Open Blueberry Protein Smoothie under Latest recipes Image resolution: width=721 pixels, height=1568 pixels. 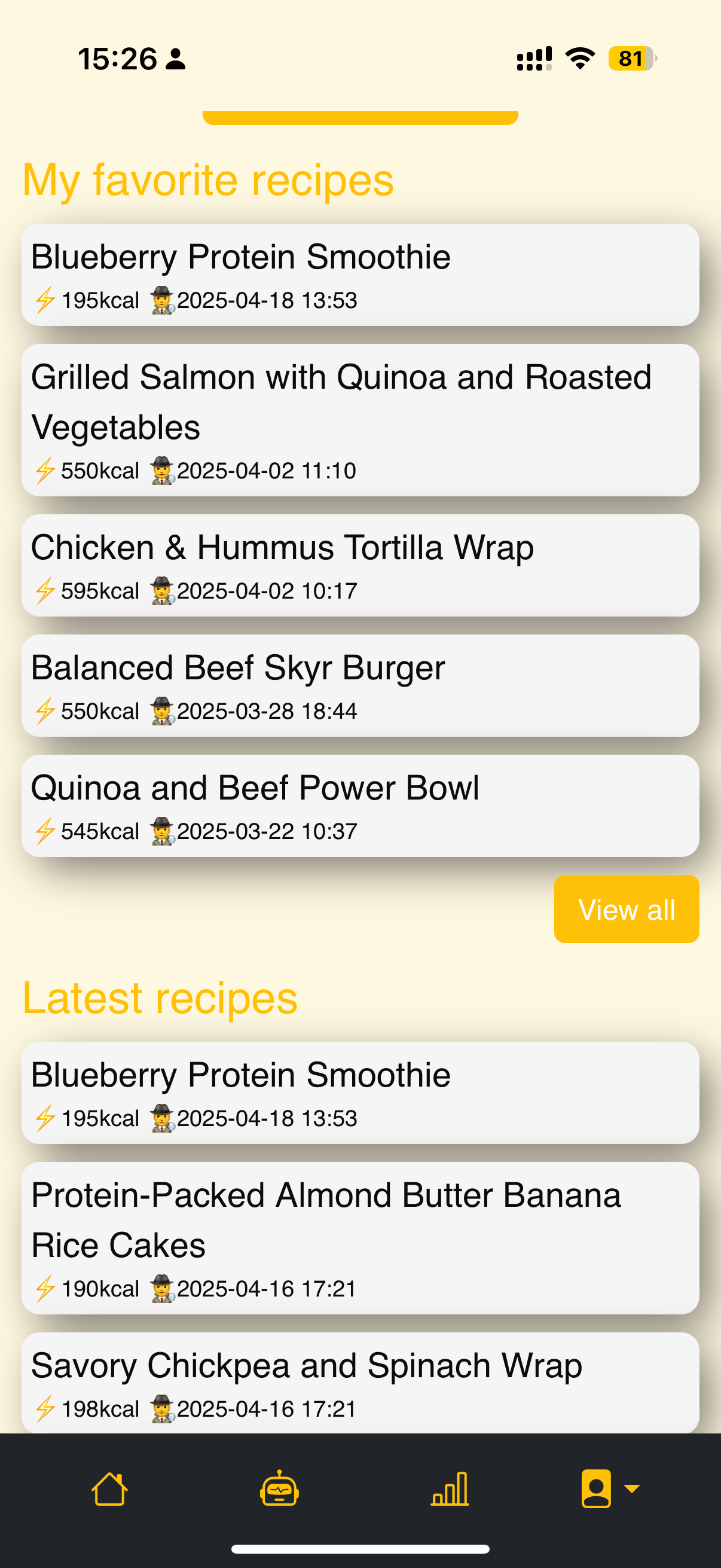coord(360,1093)
